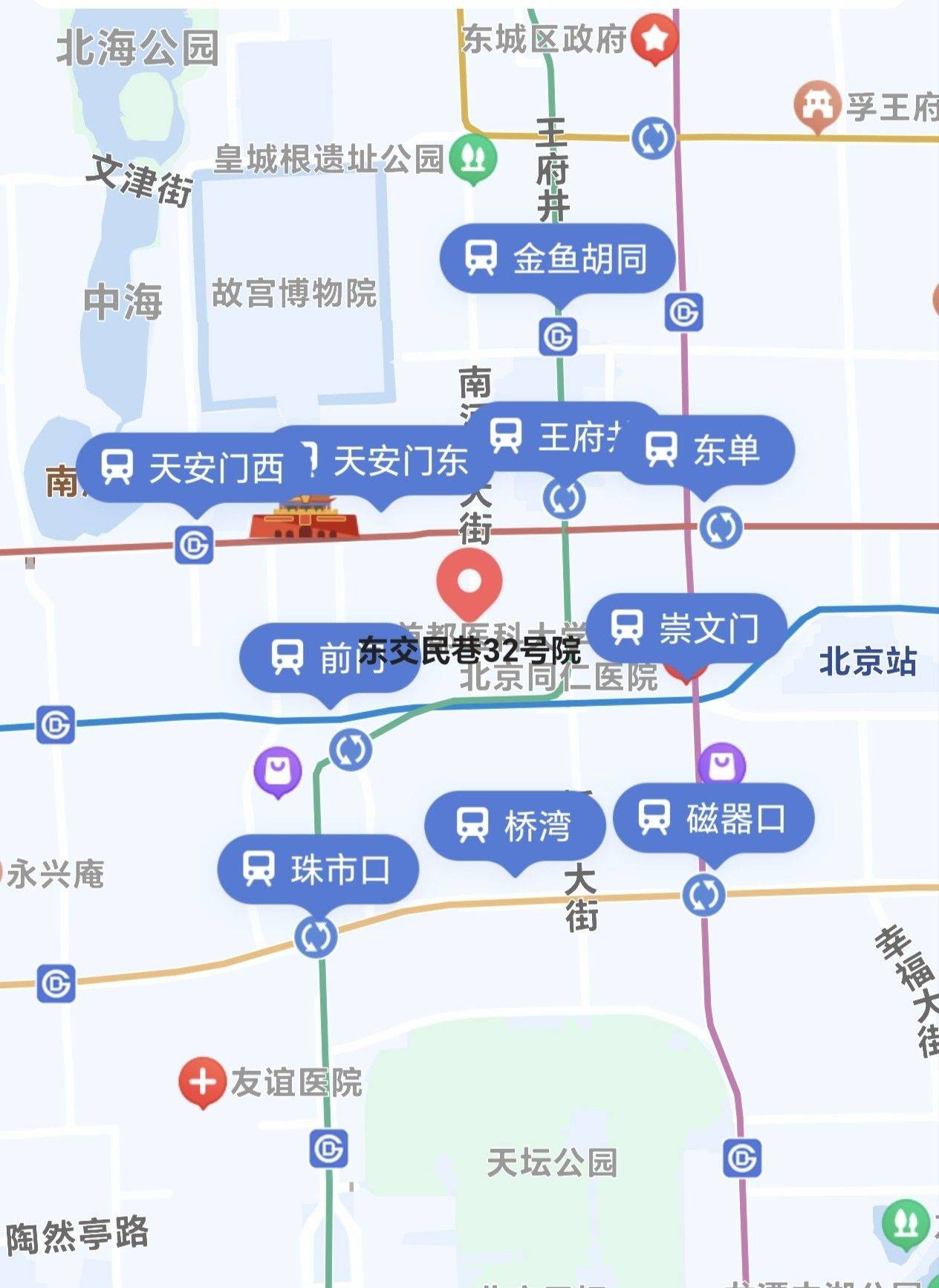Tap the red pin for 东交民巷32号院
This screenshot has width=939, height=1288.
[469, 583]
